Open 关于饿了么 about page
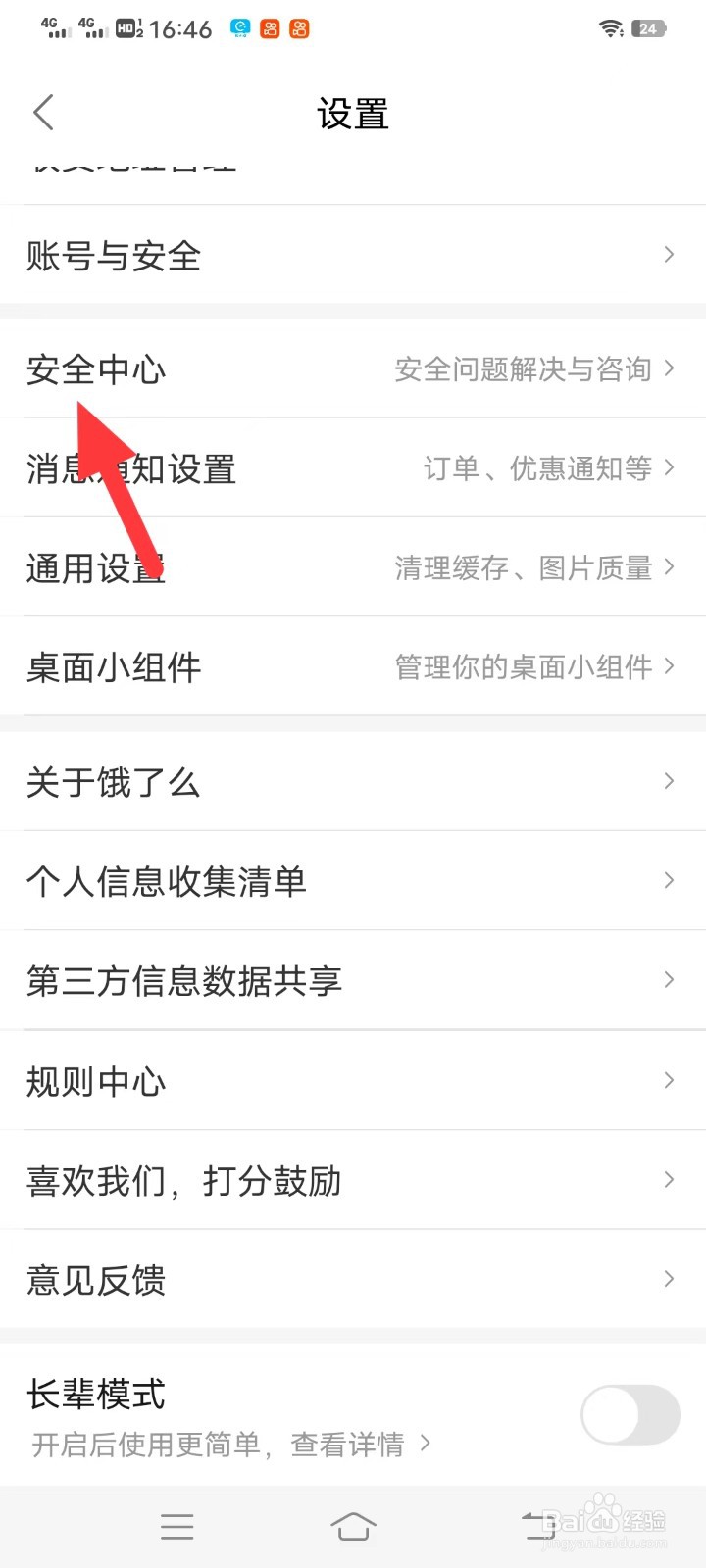706x1568 pixels. 113,783
